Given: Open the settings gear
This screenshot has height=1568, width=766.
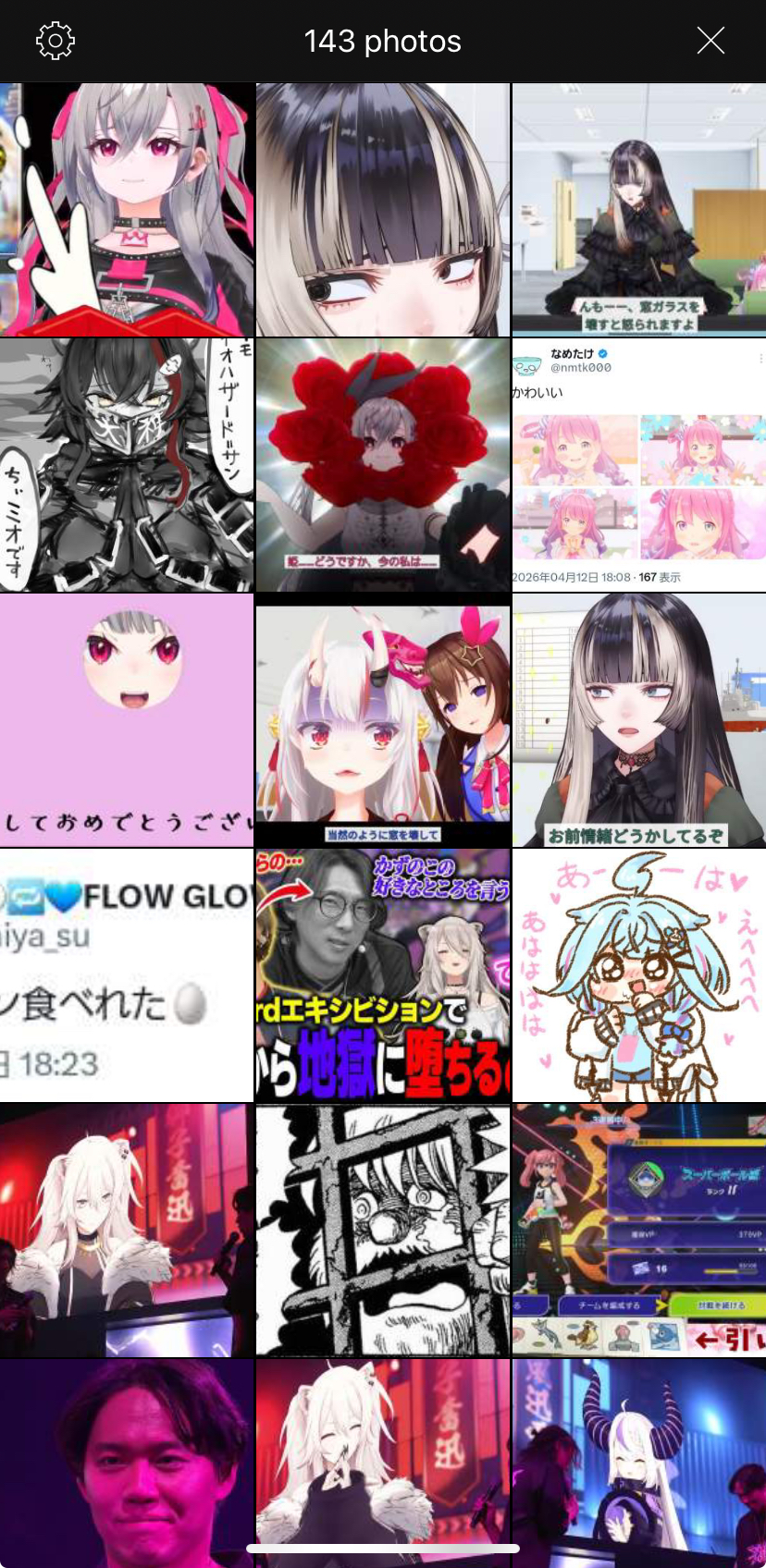Looking at the screenshot, I should (56, 41).
